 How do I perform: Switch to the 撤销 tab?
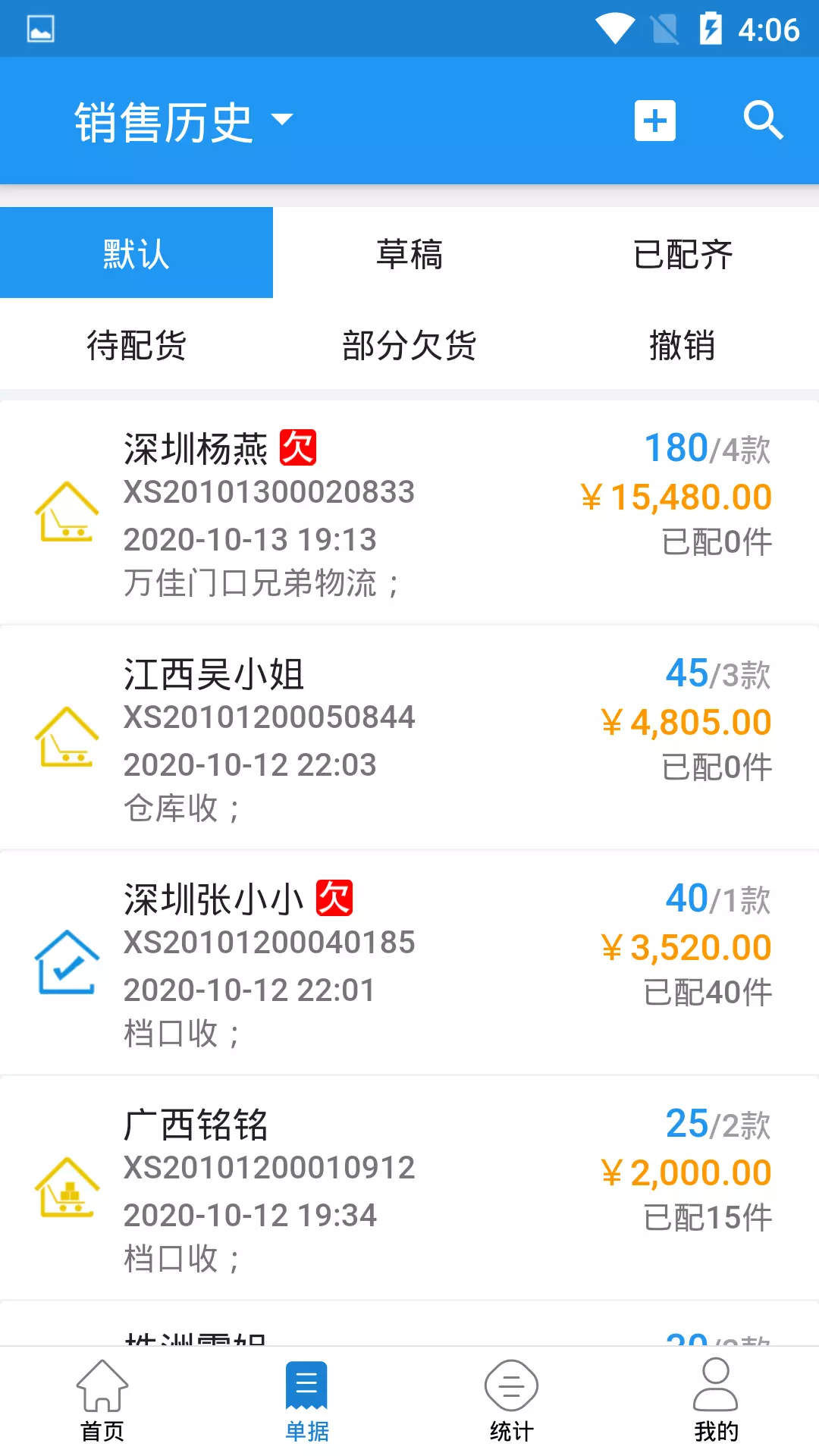pyautogui.click(x=682, y=345)
